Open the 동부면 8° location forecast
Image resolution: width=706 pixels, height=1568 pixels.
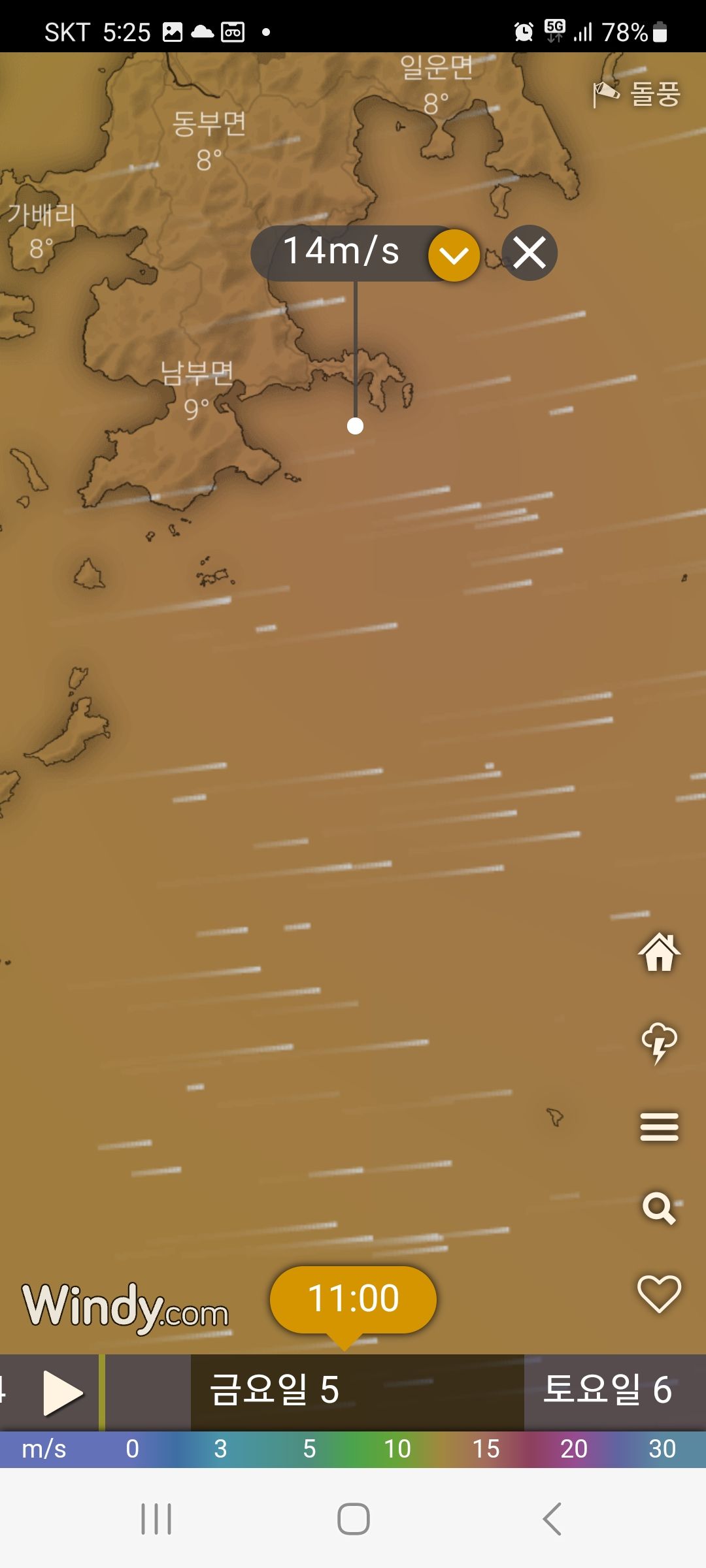click(209, 140)
